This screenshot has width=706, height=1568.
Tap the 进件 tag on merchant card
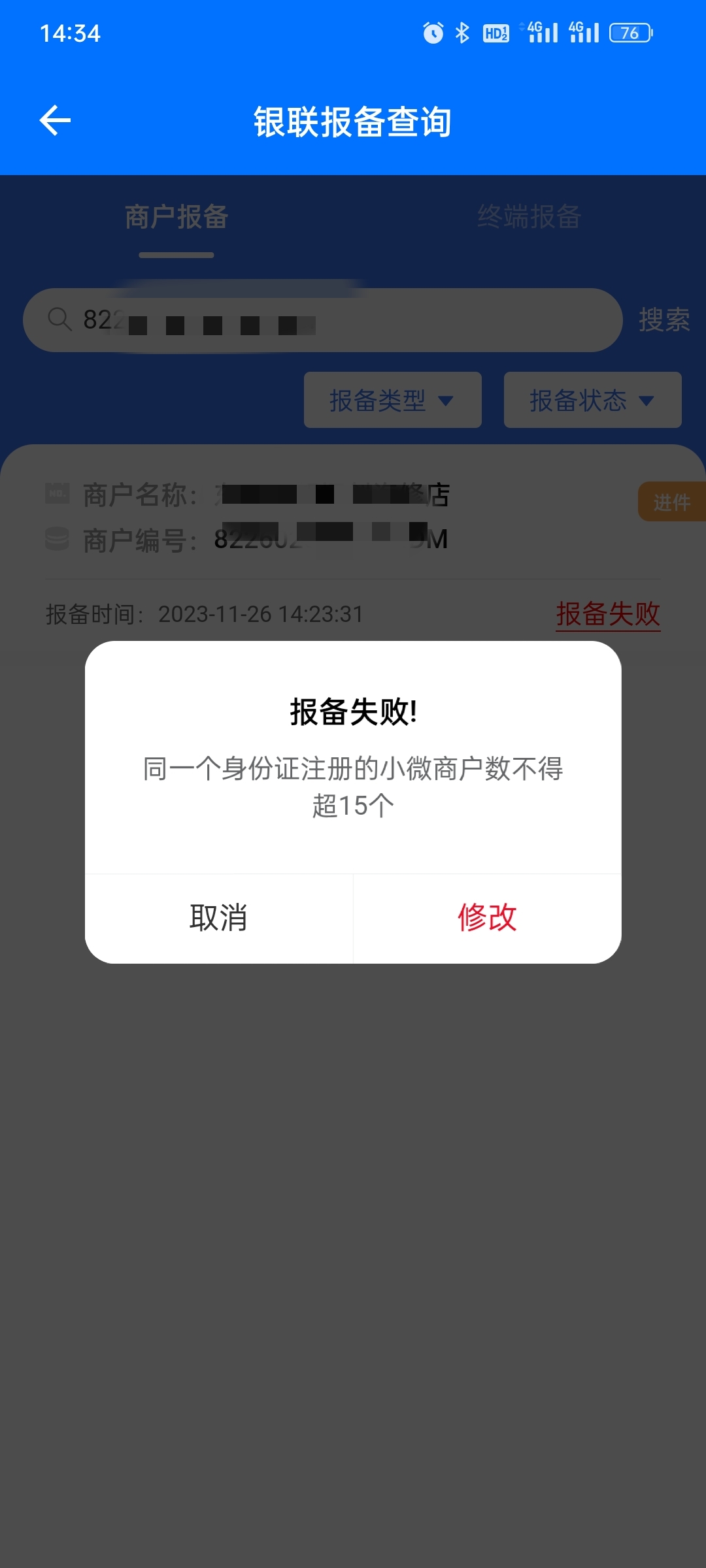click(x=671, y=502)
